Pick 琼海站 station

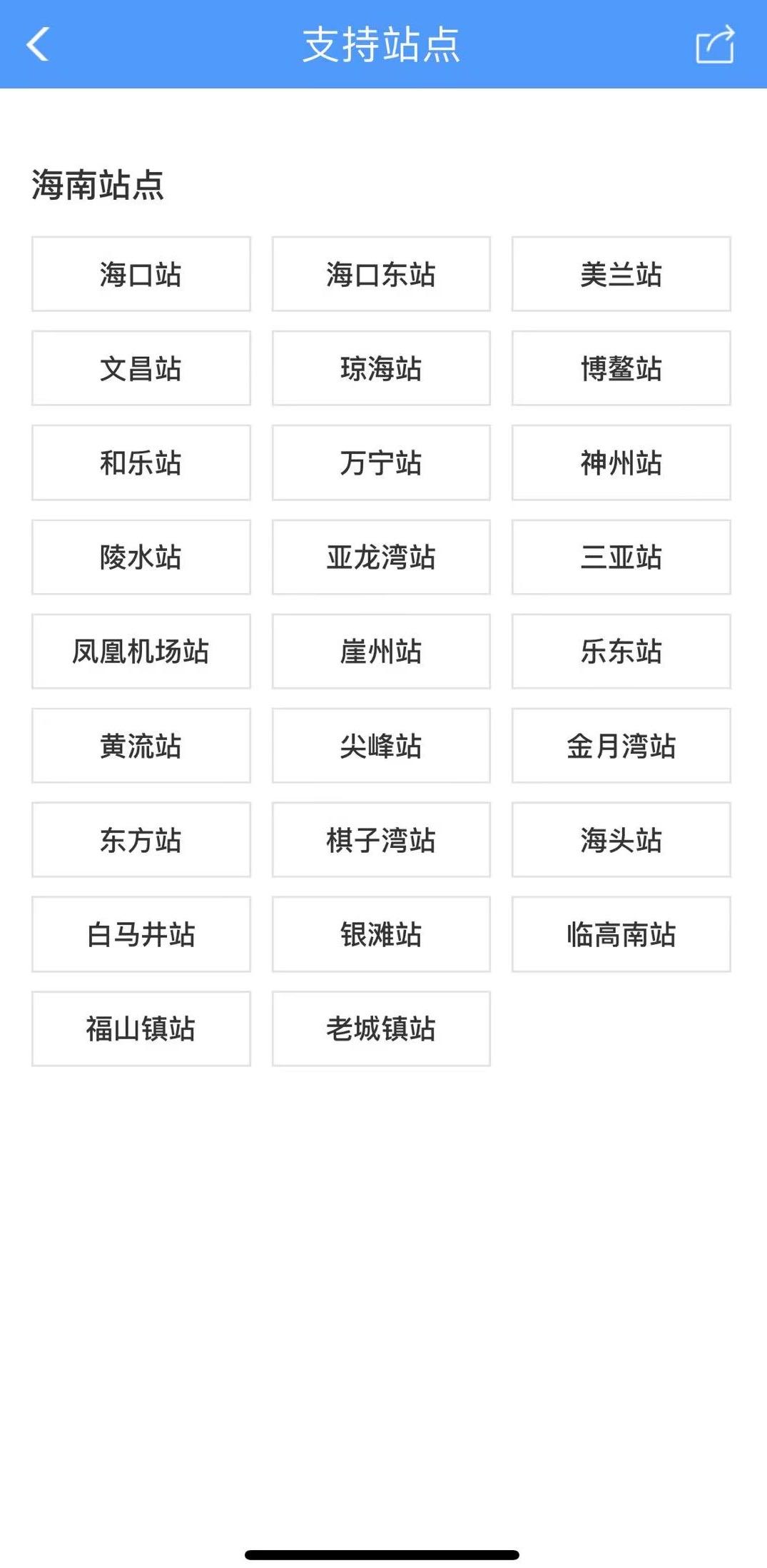381,368
